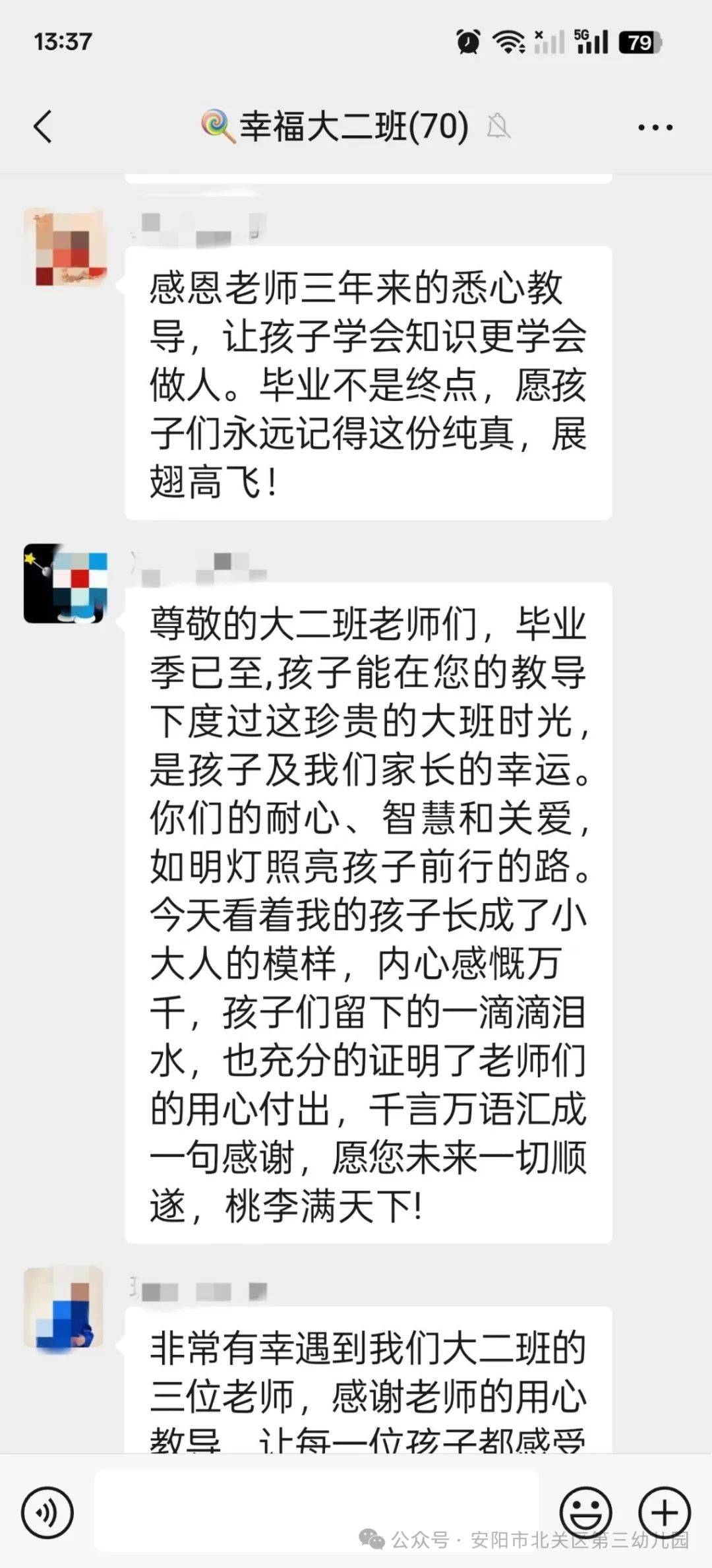The height and width of the screenshot is (1568, 712).
Task: Open the three-dot chat info menu
Action: tap(655, 127)
